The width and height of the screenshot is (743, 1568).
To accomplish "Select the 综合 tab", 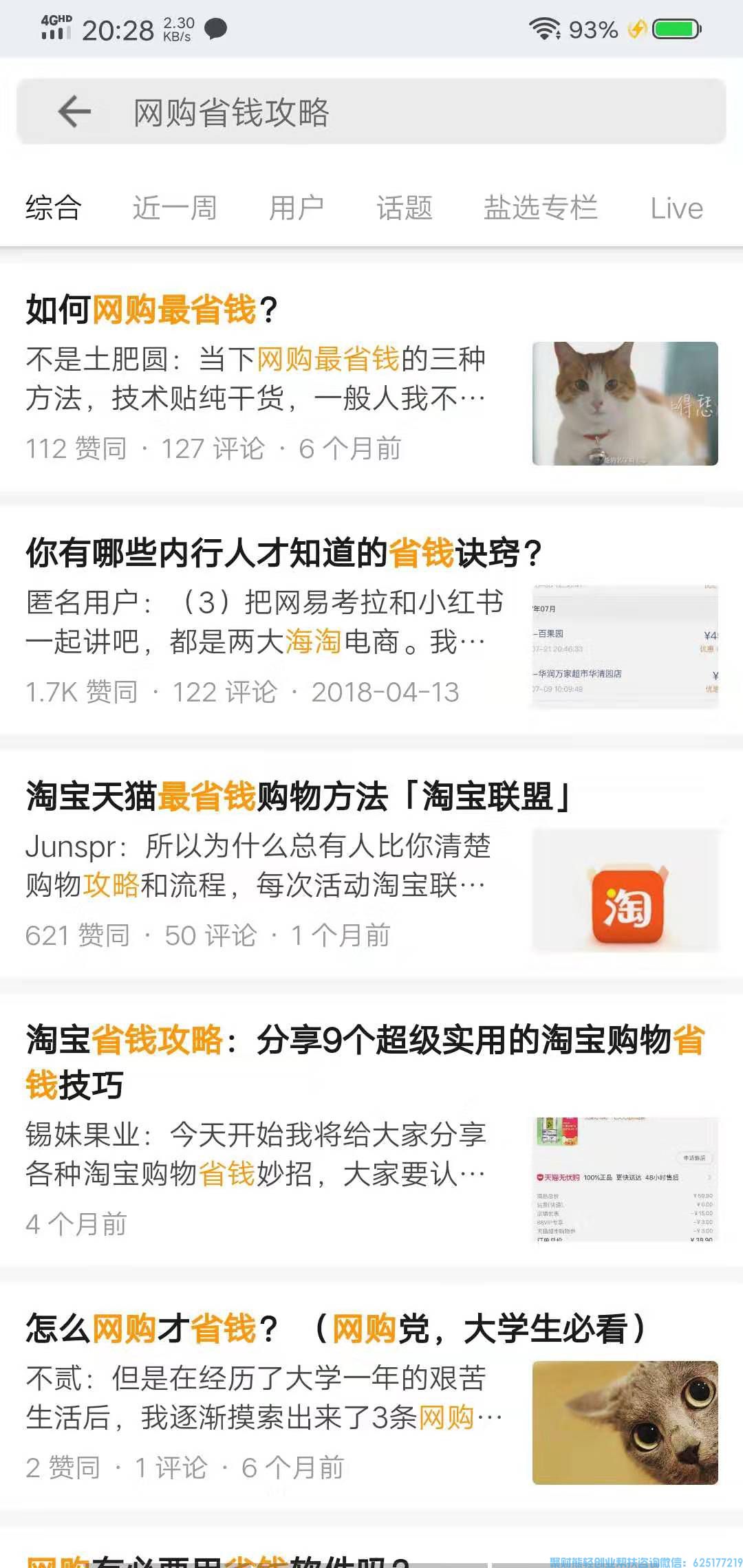I will [x=54, y=208].
